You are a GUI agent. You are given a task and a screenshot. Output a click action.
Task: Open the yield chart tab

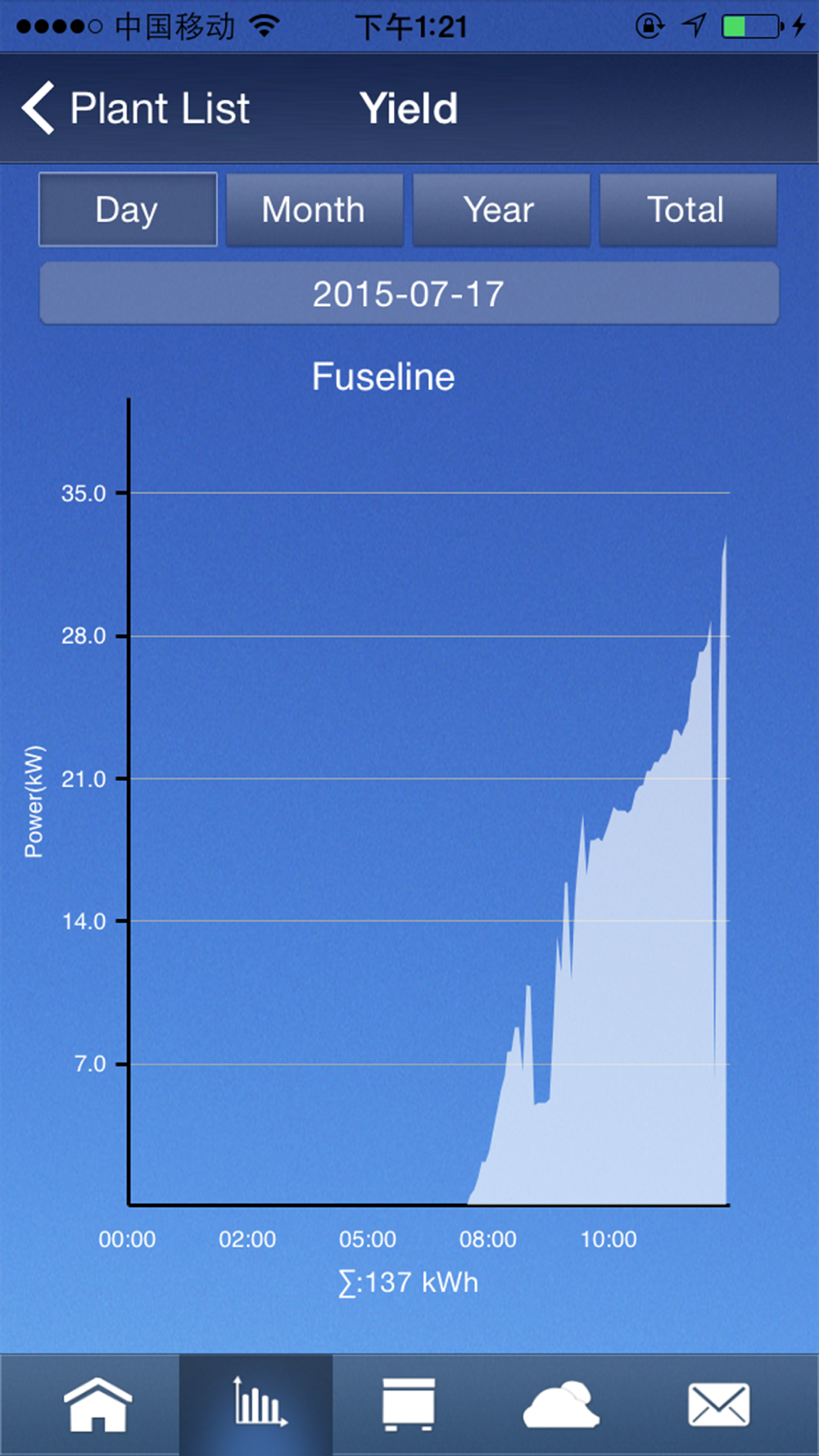pos(257,1404)
